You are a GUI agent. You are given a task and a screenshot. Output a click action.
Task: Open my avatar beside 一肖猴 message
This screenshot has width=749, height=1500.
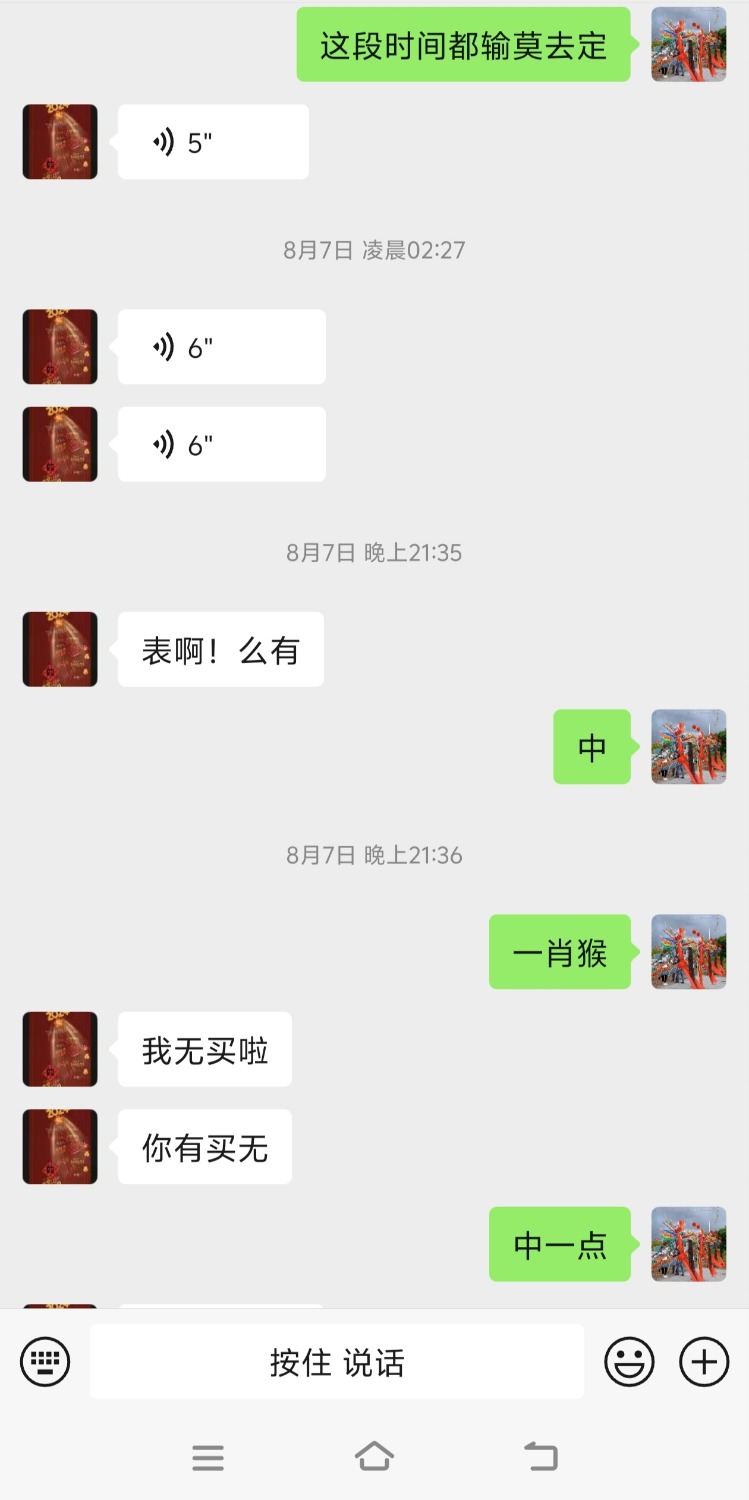pyautogui.click(x=688, y=951)
